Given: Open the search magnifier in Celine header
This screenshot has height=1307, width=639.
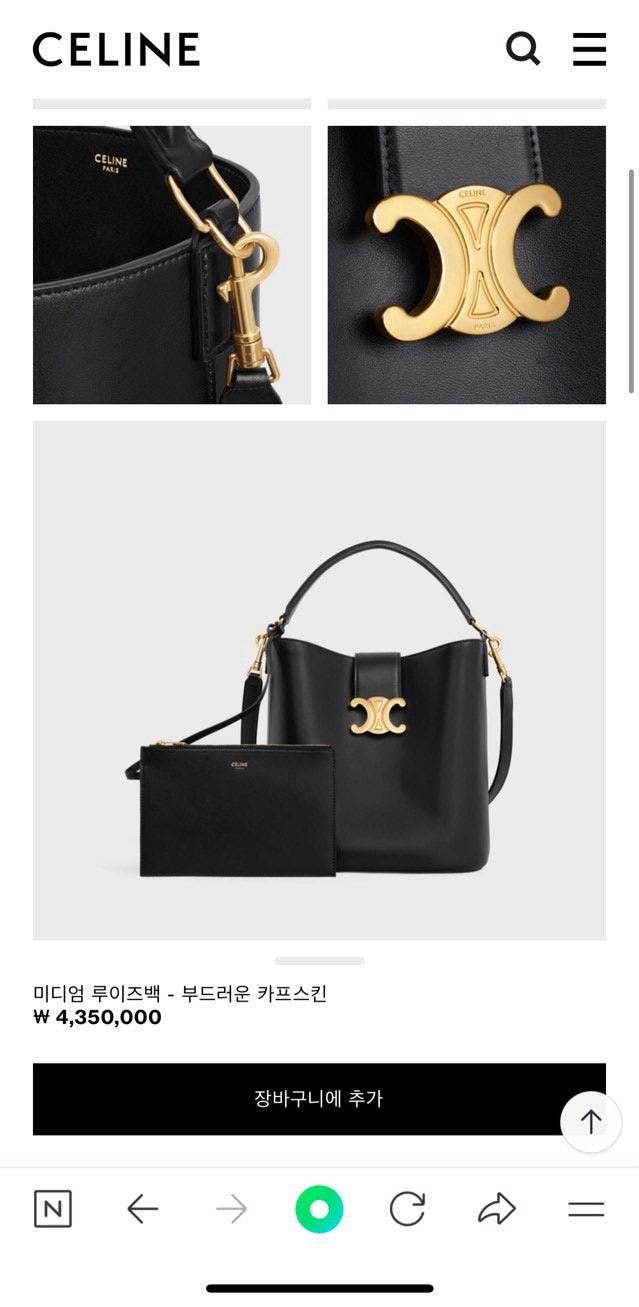Looking at the screenshot, I should [522, 48].
